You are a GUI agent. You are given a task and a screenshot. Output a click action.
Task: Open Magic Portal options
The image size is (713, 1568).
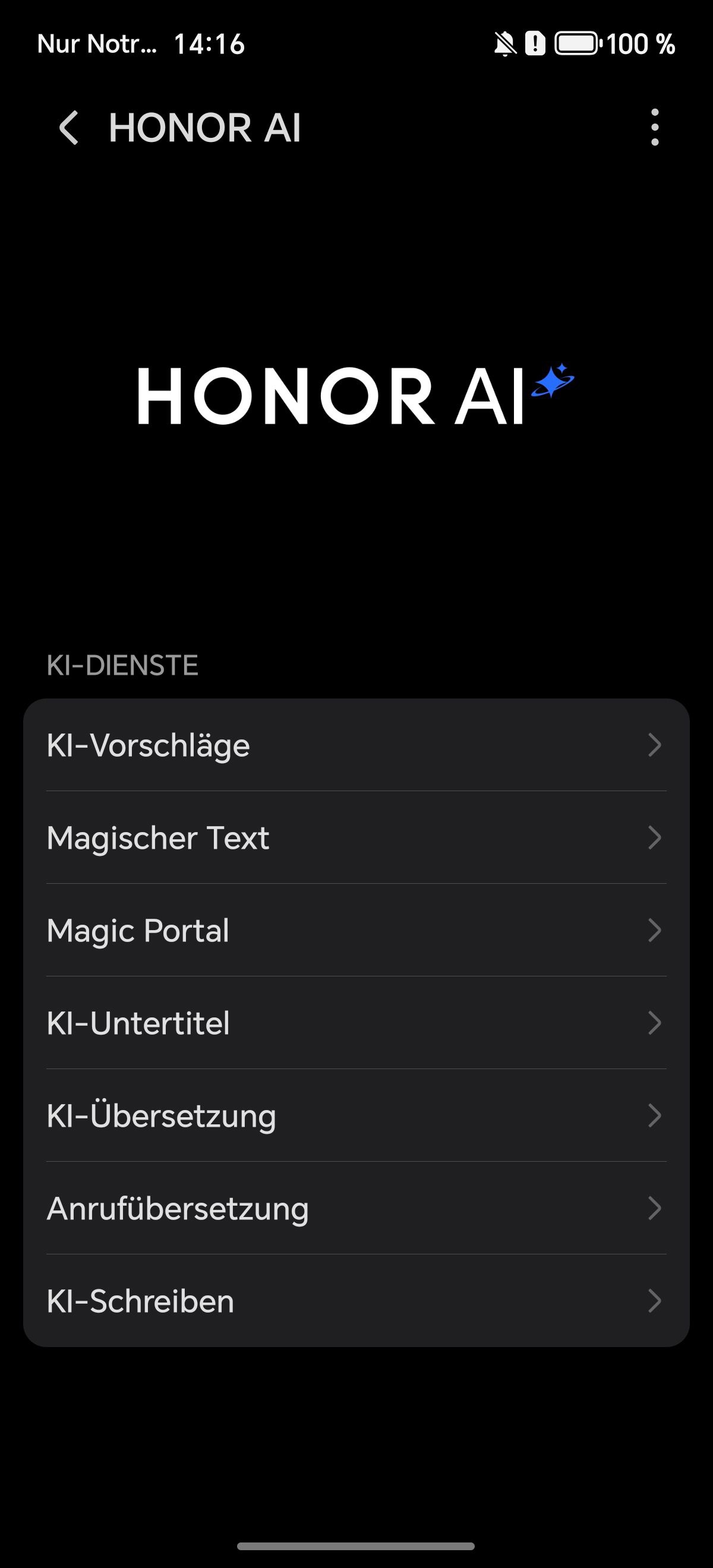pyautogui.click(x=356, y=930)
